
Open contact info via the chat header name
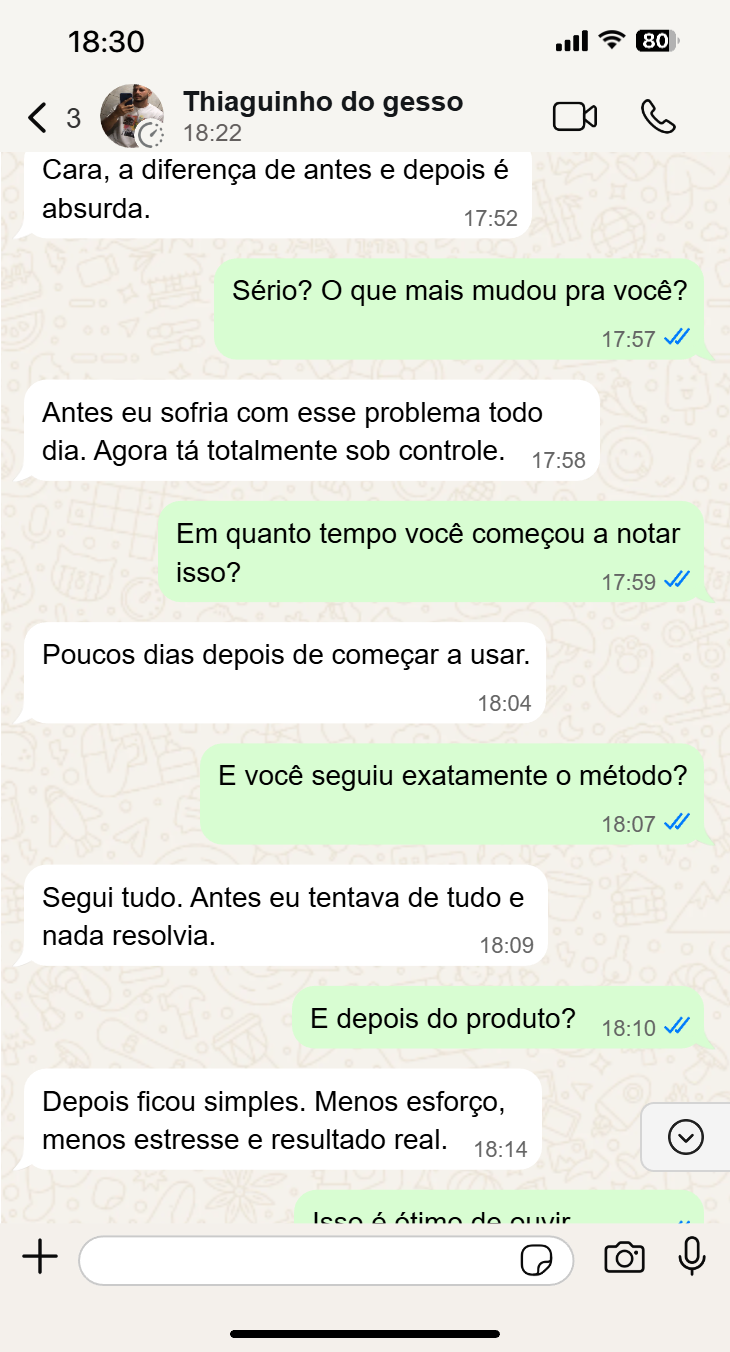click(x=322, y=101)
